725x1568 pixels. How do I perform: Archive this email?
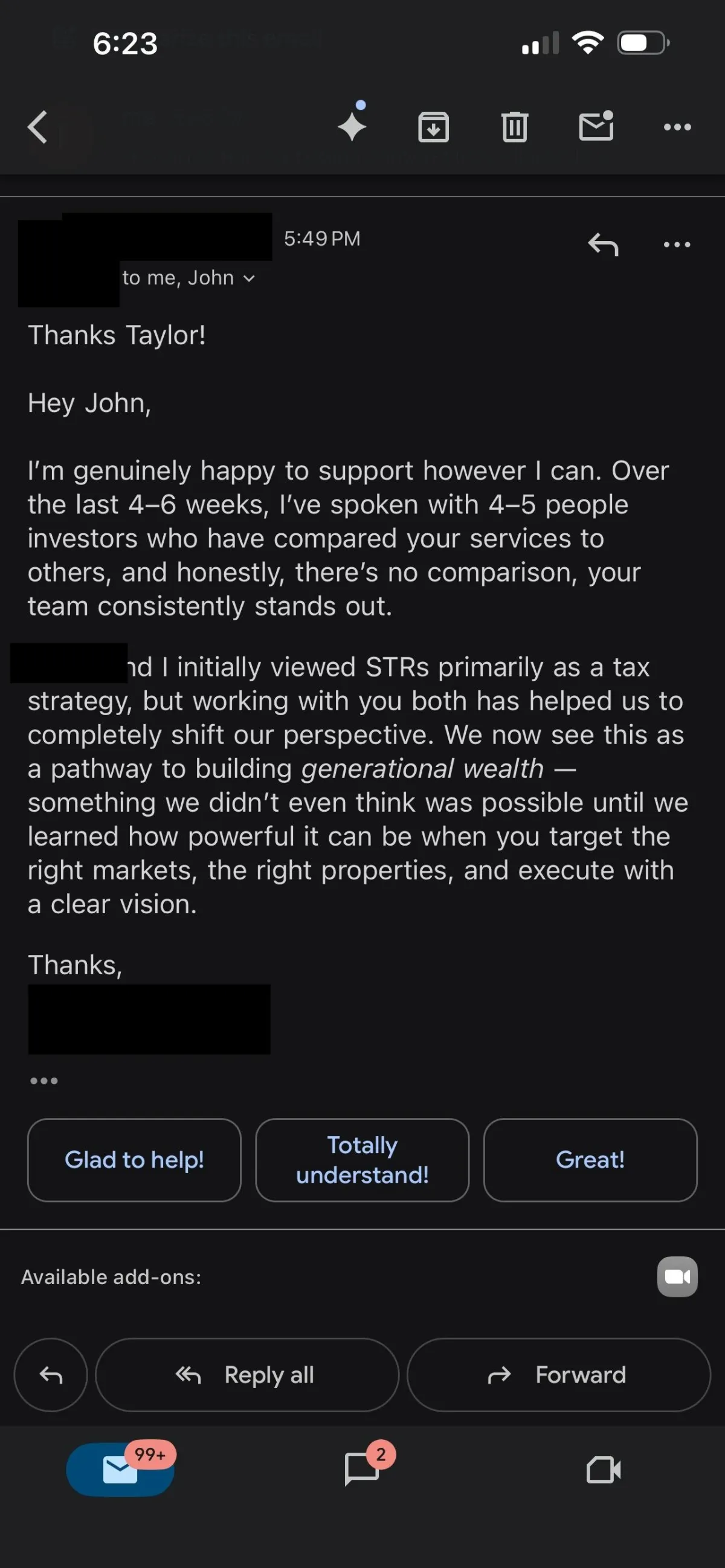coord(433,127)
